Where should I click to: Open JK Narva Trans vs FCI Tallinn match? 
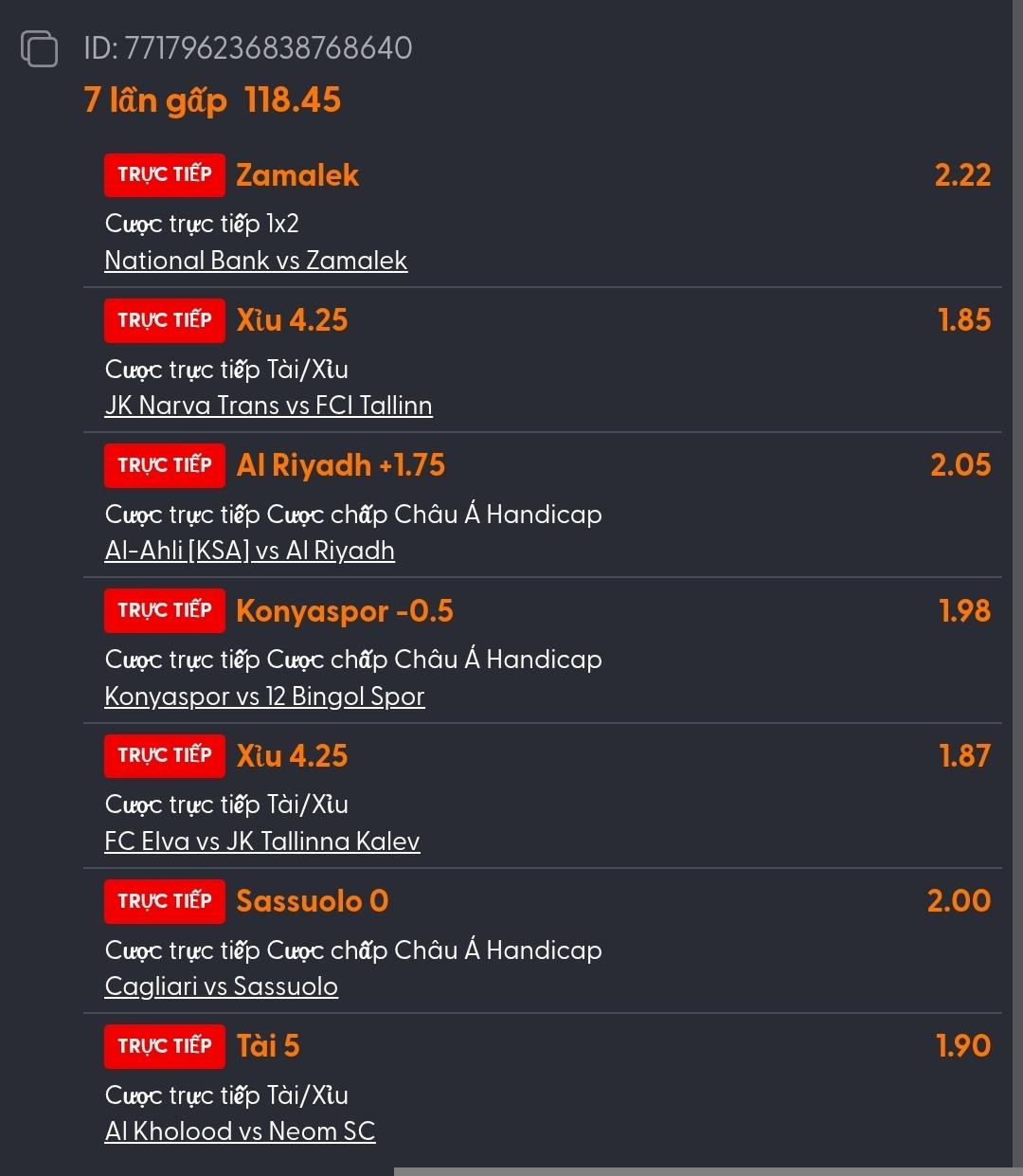(268, 406)
